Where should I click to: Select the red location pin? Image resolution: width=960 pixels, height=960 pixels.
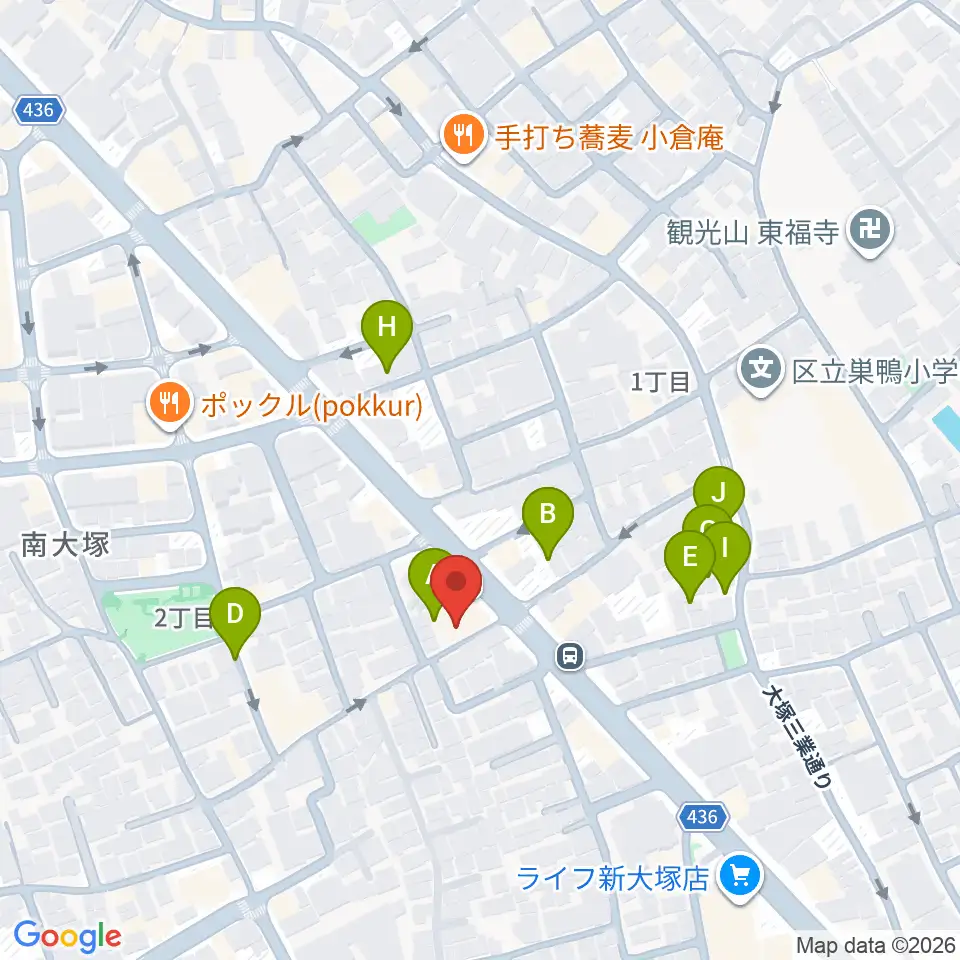click(x=456, y=590)
